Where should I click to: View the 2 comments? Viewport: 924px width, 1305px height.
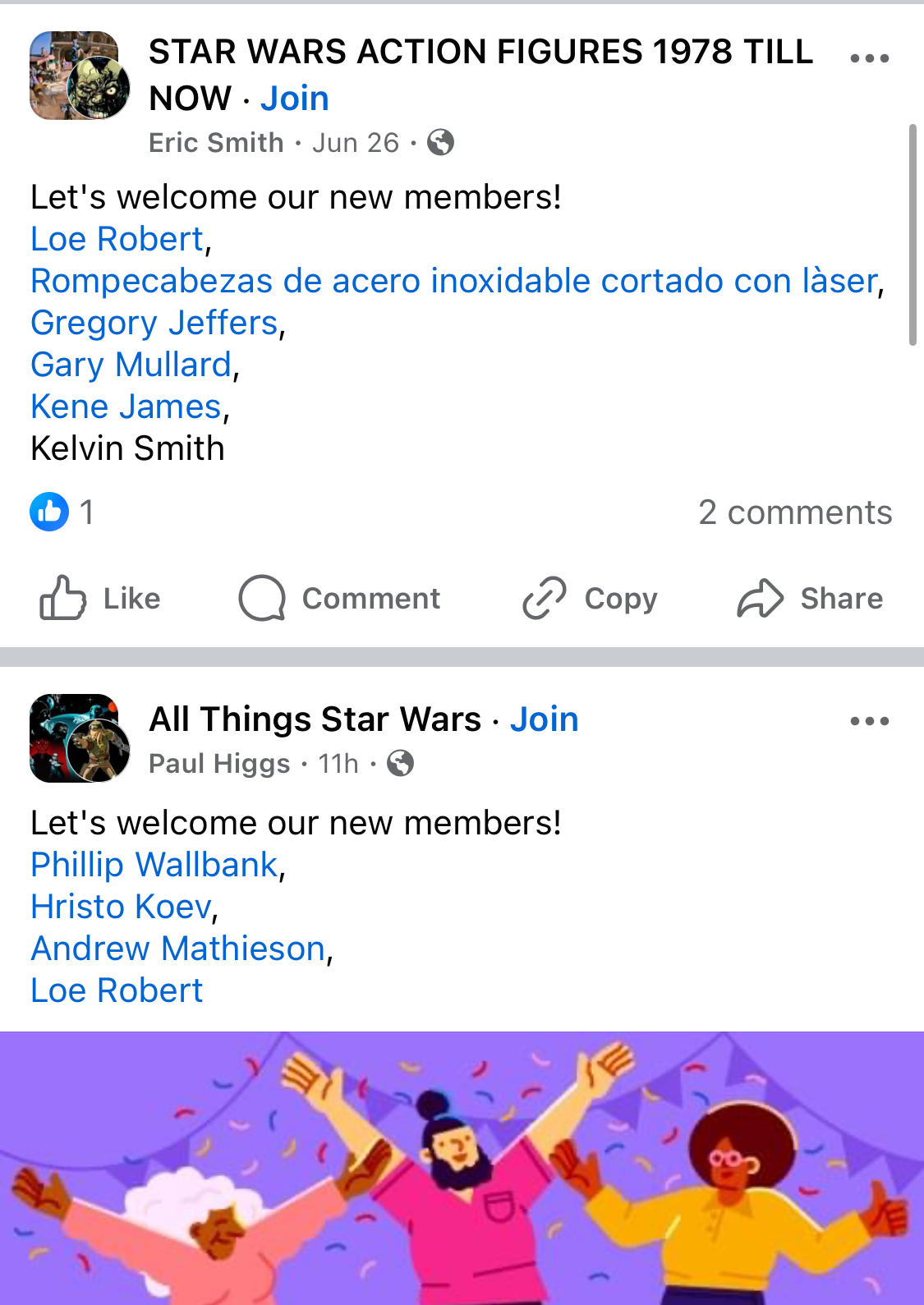click(x=794, y=512)
